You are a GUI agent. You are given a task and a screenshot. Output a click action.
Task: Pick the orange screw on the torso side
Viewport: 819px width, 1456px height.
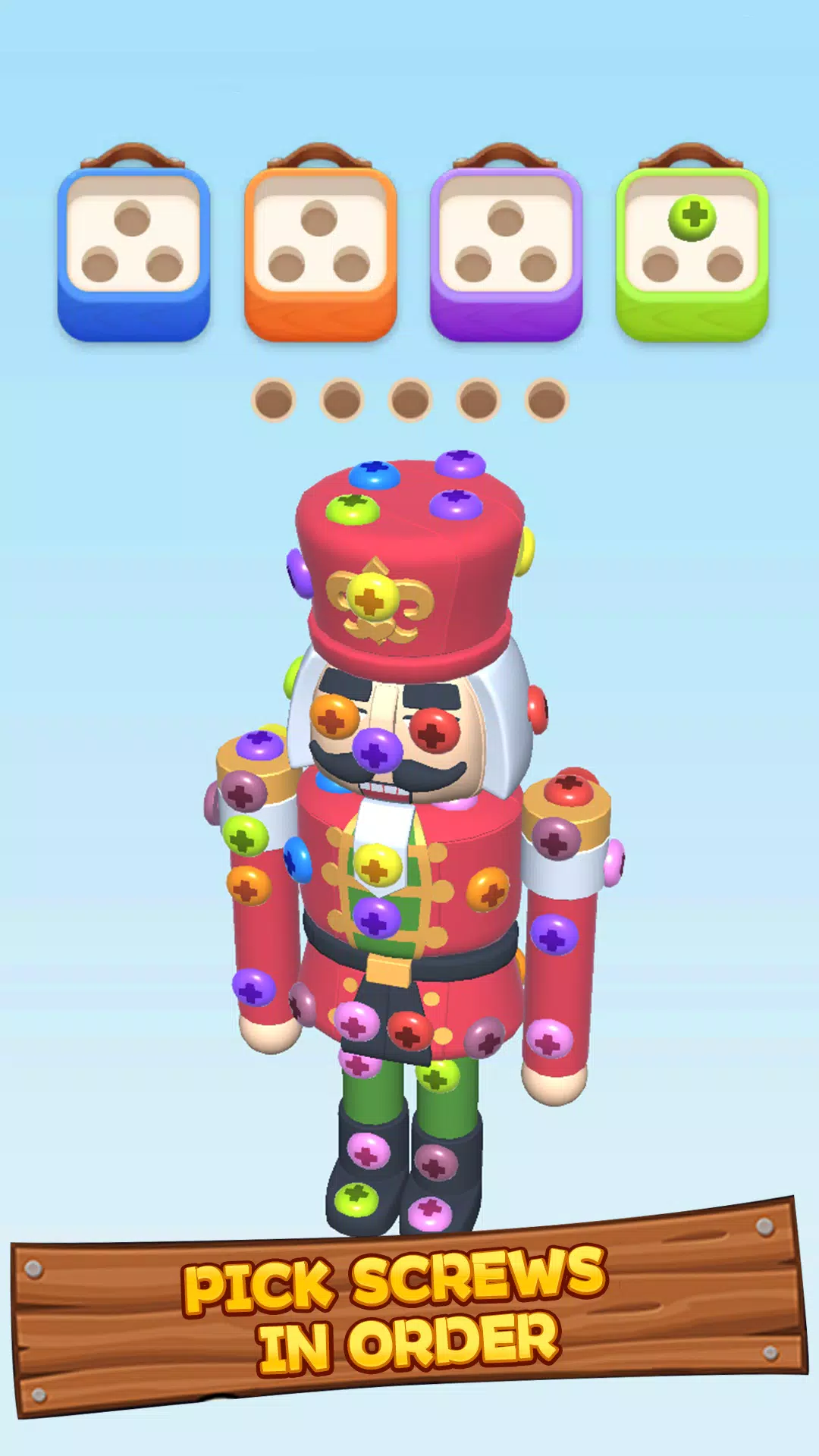[488, 889]
